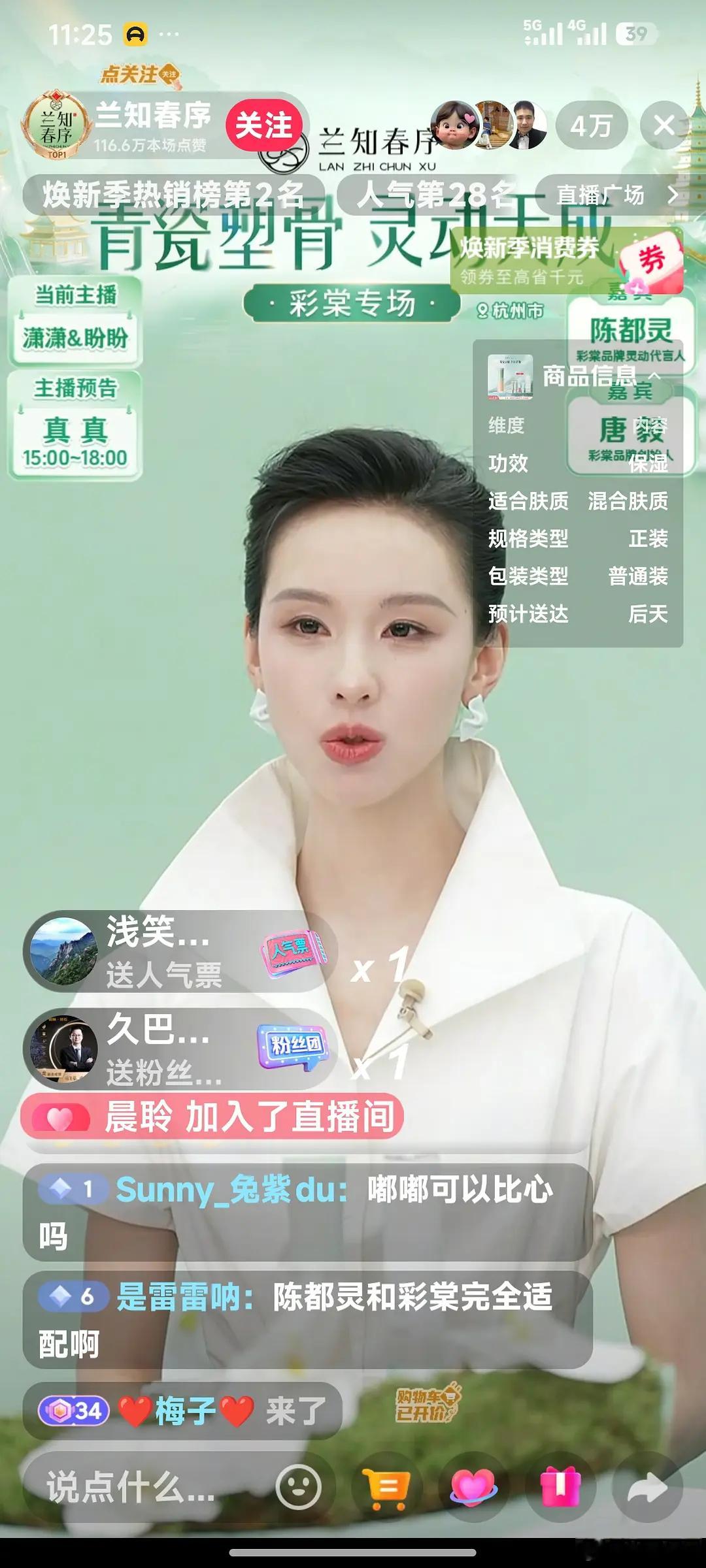Image resolution: width=706 pixels, height=1568 pixels.
Task: Open the 4万 viewer count list
Action: pyautogui.click(x=594, y=126)
